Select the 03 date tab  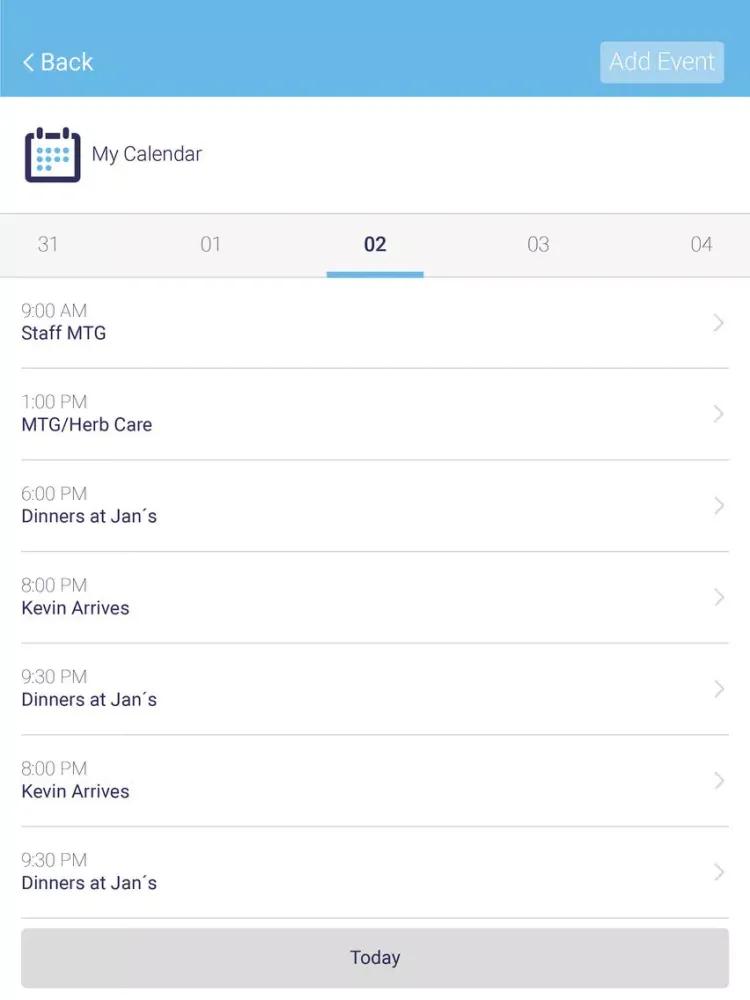pyautogui.click(x=538, y=244)
